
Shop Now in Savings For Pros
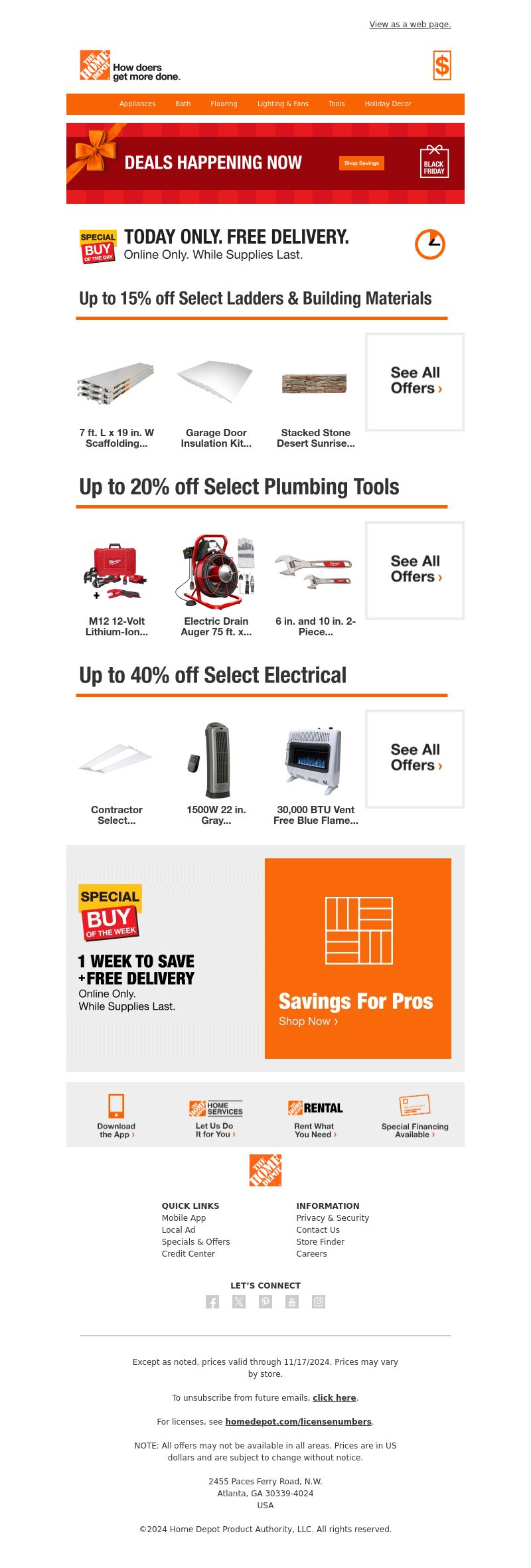tap(308, 1021)
